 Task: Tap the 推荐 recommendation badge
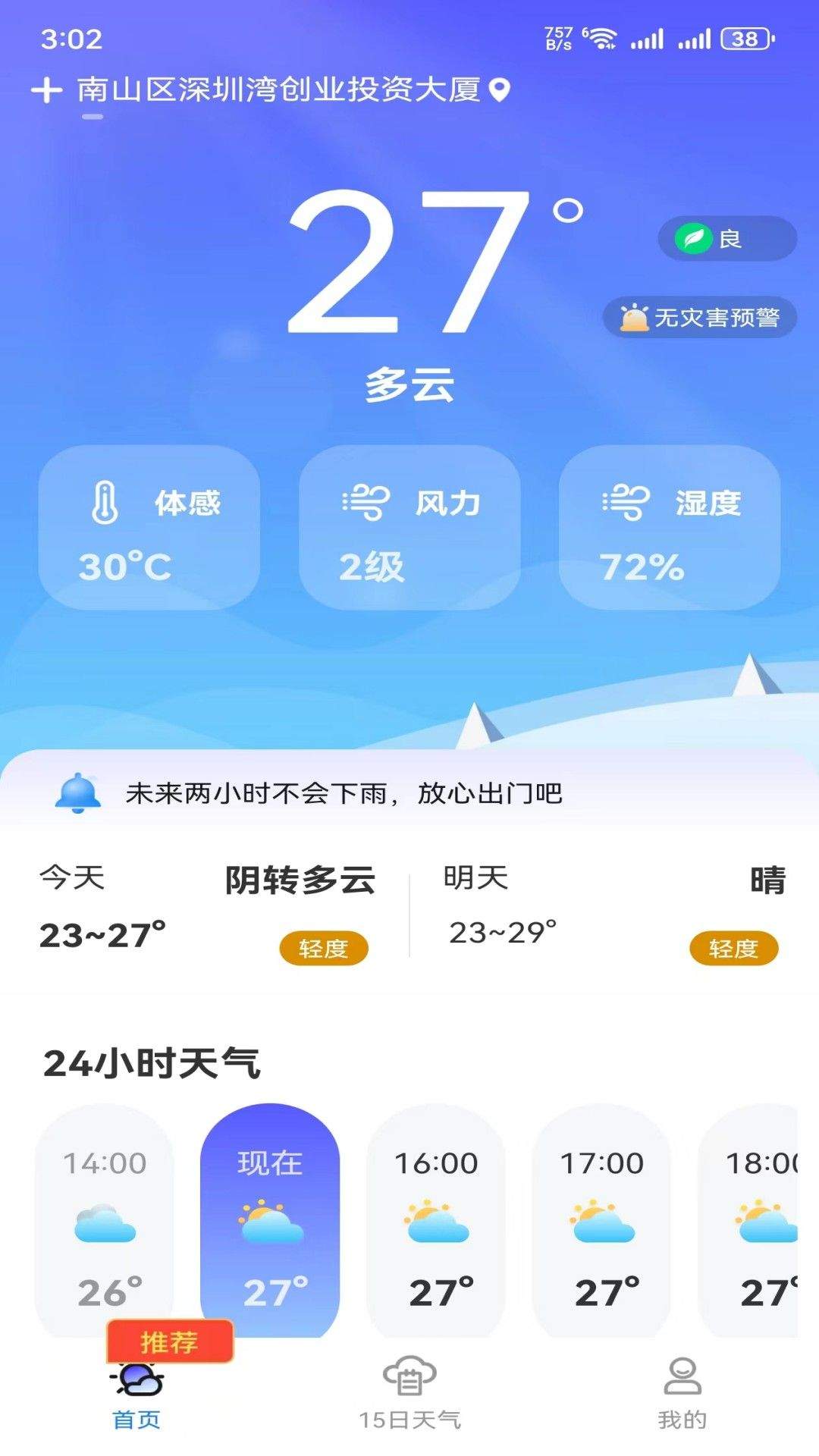tap(168, 1341)
